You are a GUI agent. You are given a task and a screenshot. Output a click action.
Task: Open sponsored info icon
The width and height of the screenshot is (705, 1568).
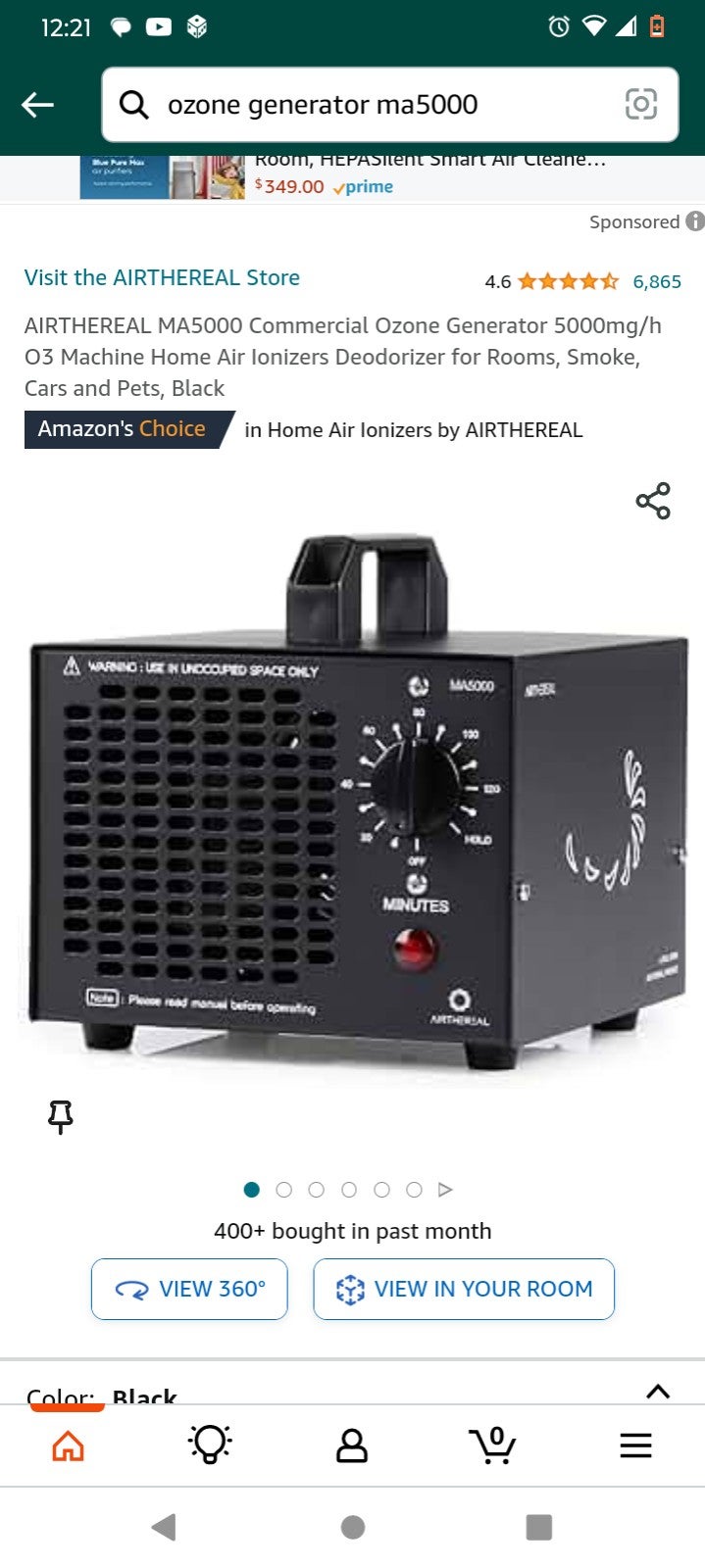pyautogui.click(x=695, y=221)
